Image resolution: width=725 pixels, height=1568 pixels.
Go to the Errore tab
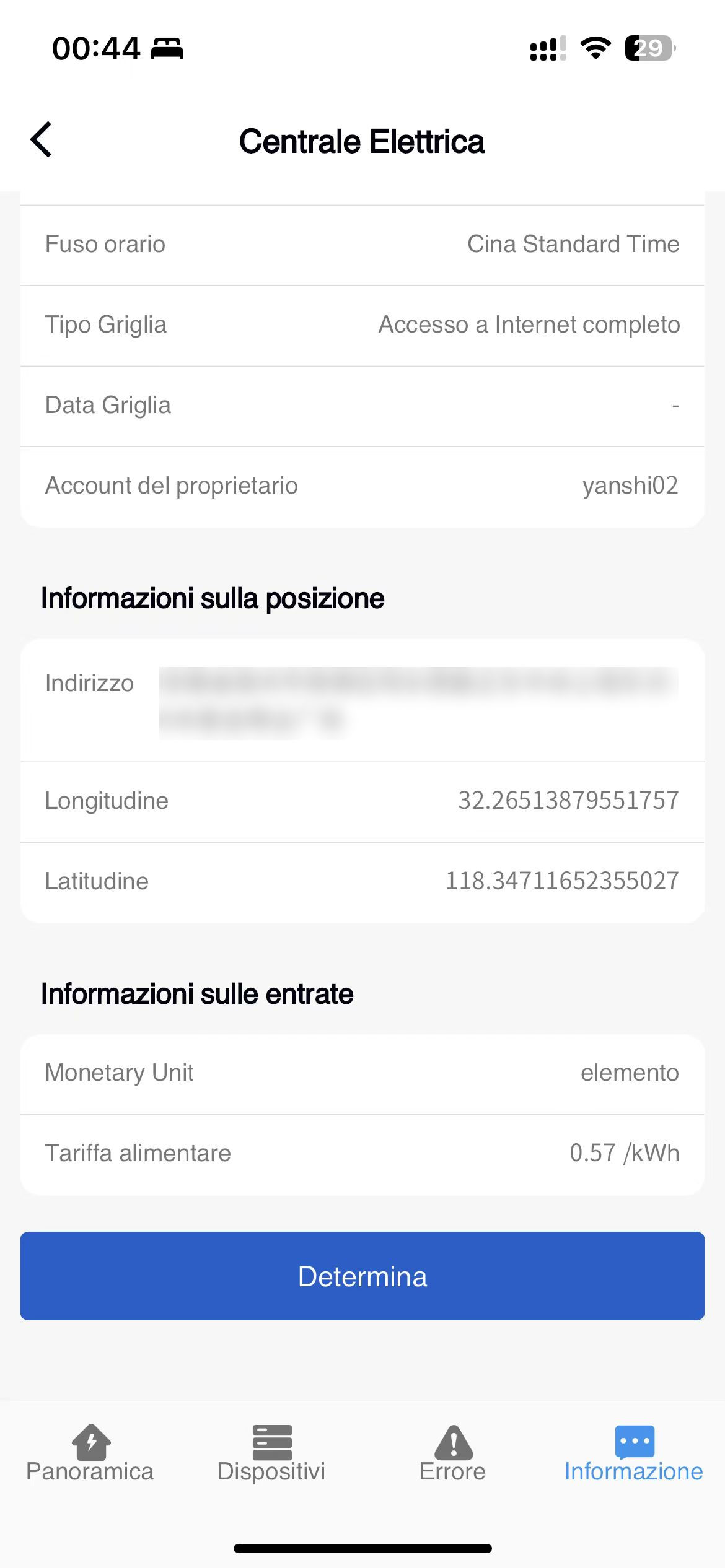453,1453
